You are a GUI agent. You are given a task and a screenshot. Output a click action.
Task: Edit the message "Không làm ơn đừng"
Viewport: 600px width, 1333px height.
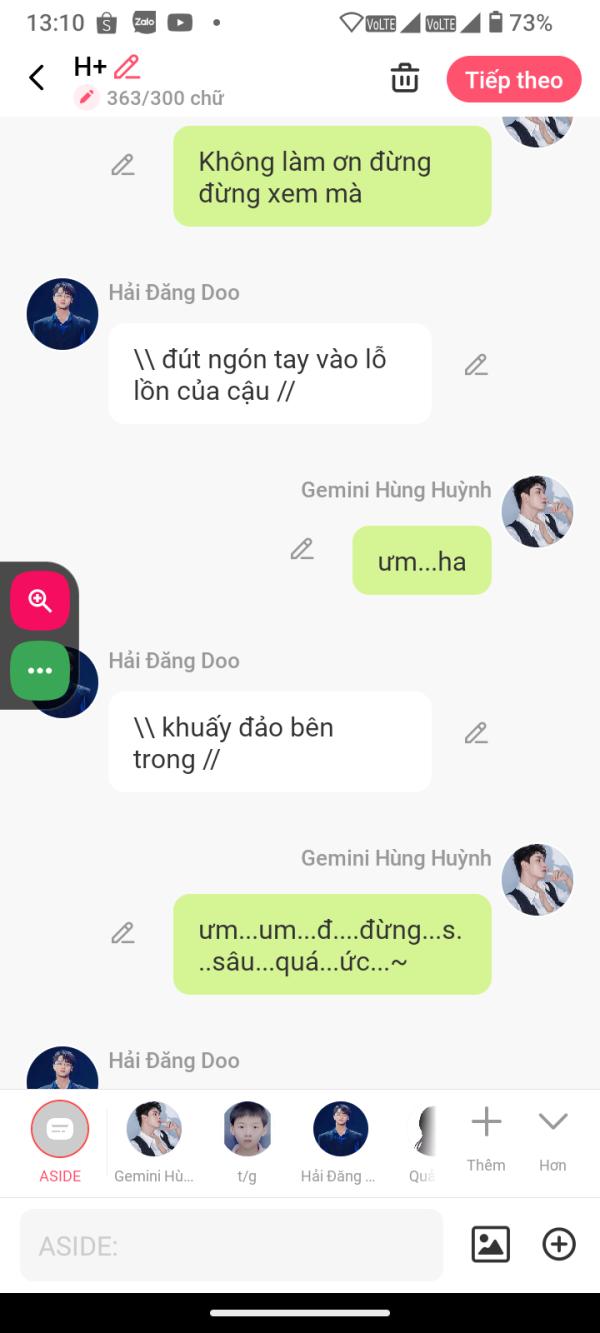[x=123, y=165]
